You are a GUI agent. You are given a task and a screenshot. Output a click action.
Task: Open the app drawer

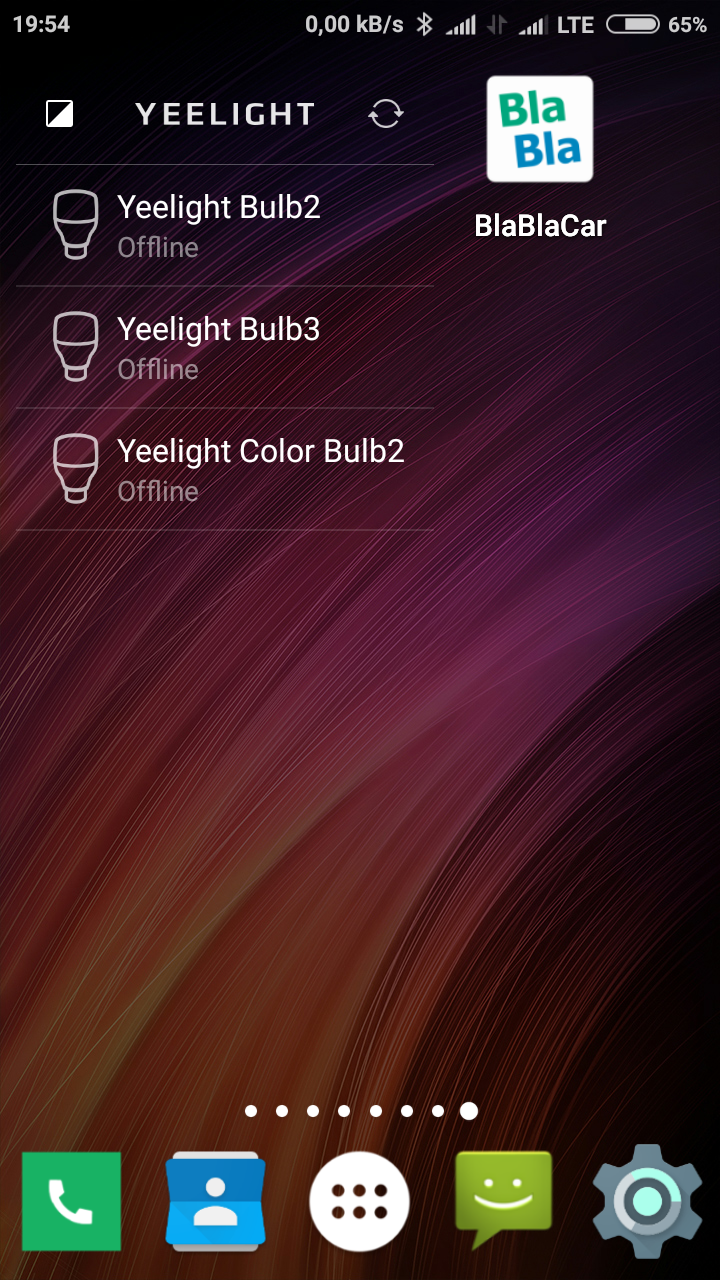click(x=360, y=1201)
